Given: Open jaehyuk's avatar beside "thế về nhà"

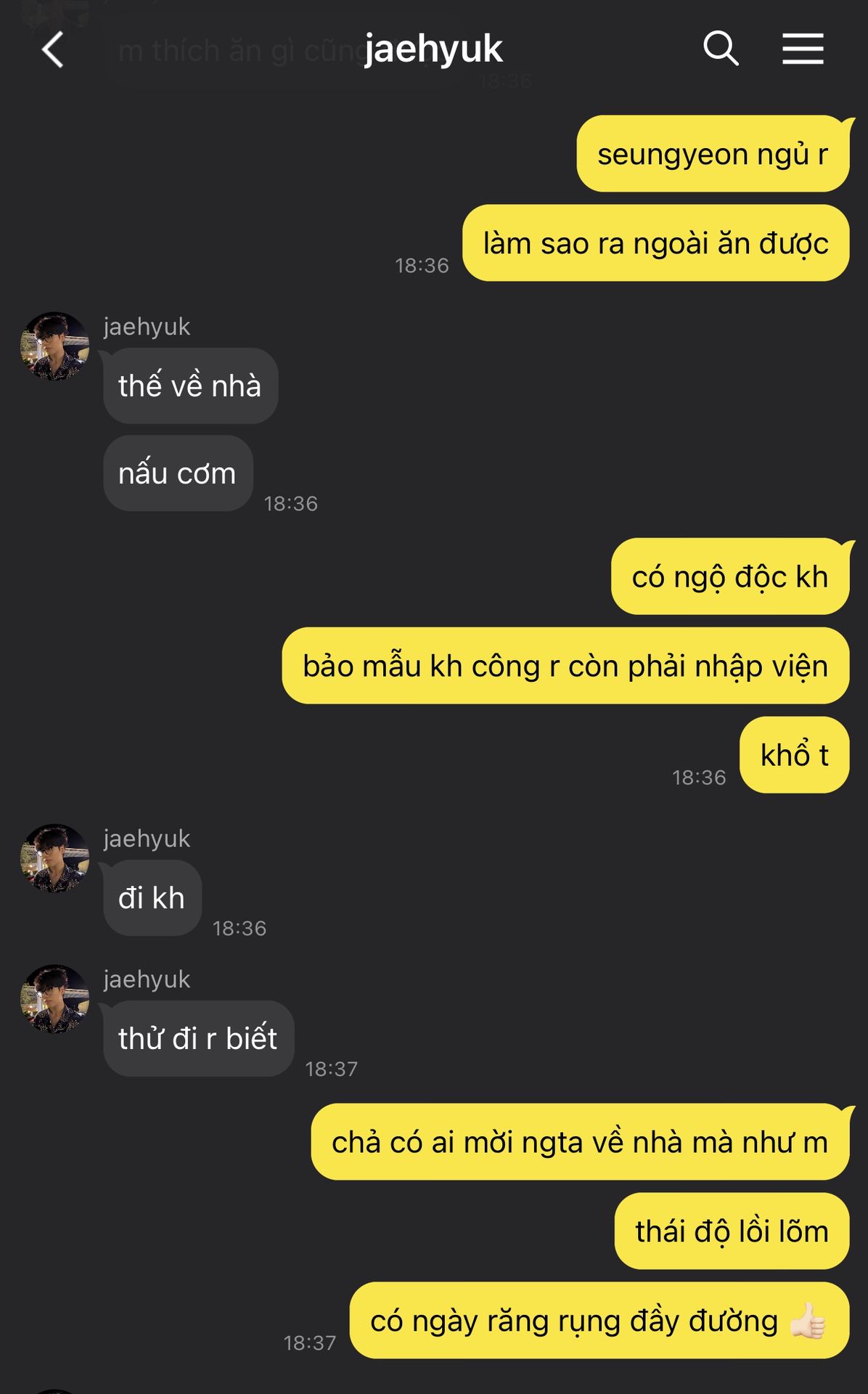Looking at the screenshot, I should (x=55, y=346).
